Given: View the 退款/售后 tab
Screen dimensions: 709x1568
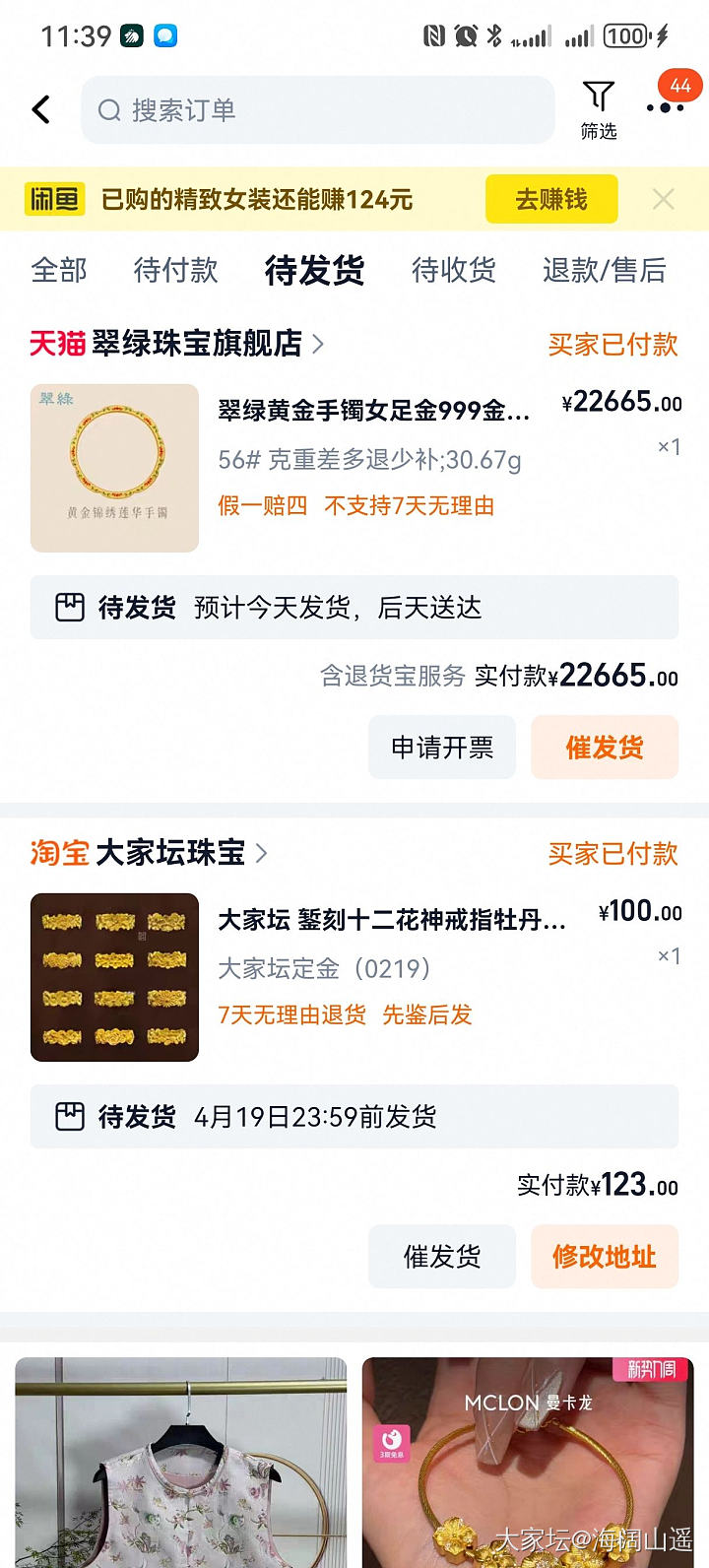Looking at the screenshot, I should [604, 270].
